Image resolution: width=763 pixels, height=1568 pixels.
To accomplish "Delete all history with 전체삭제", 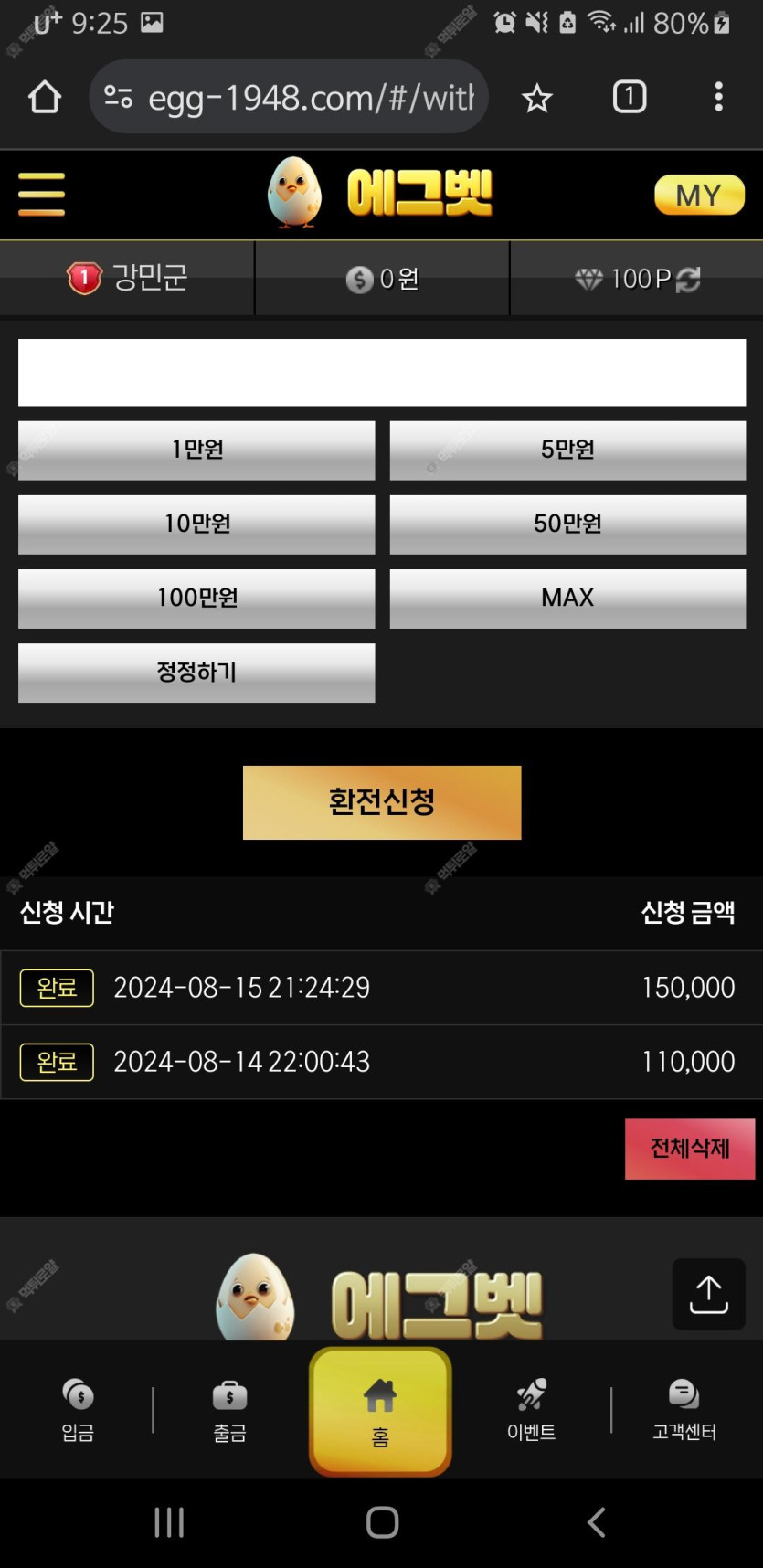I will [690, 1149].
